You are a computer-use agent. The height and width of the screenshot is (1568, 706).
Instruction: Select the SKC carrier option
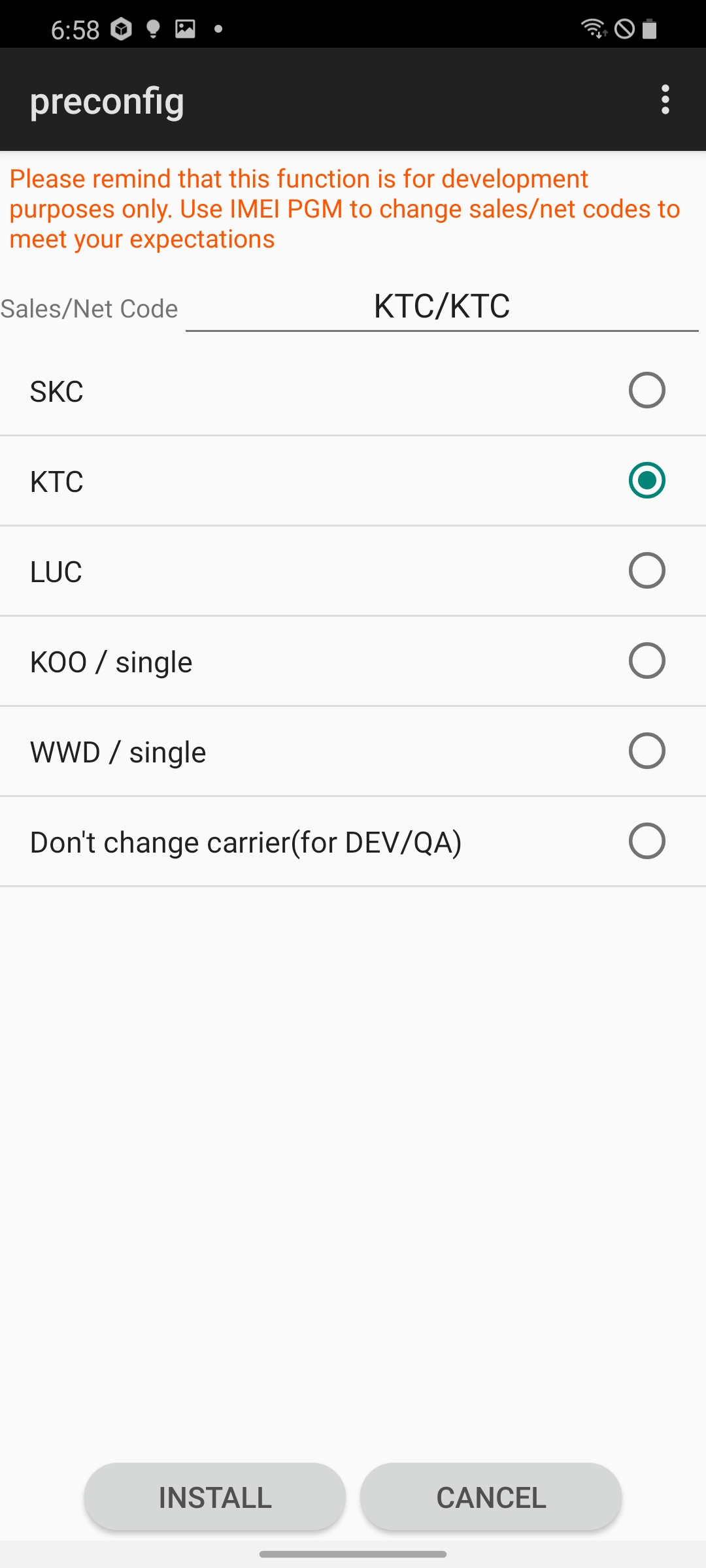tap(647, 391)
